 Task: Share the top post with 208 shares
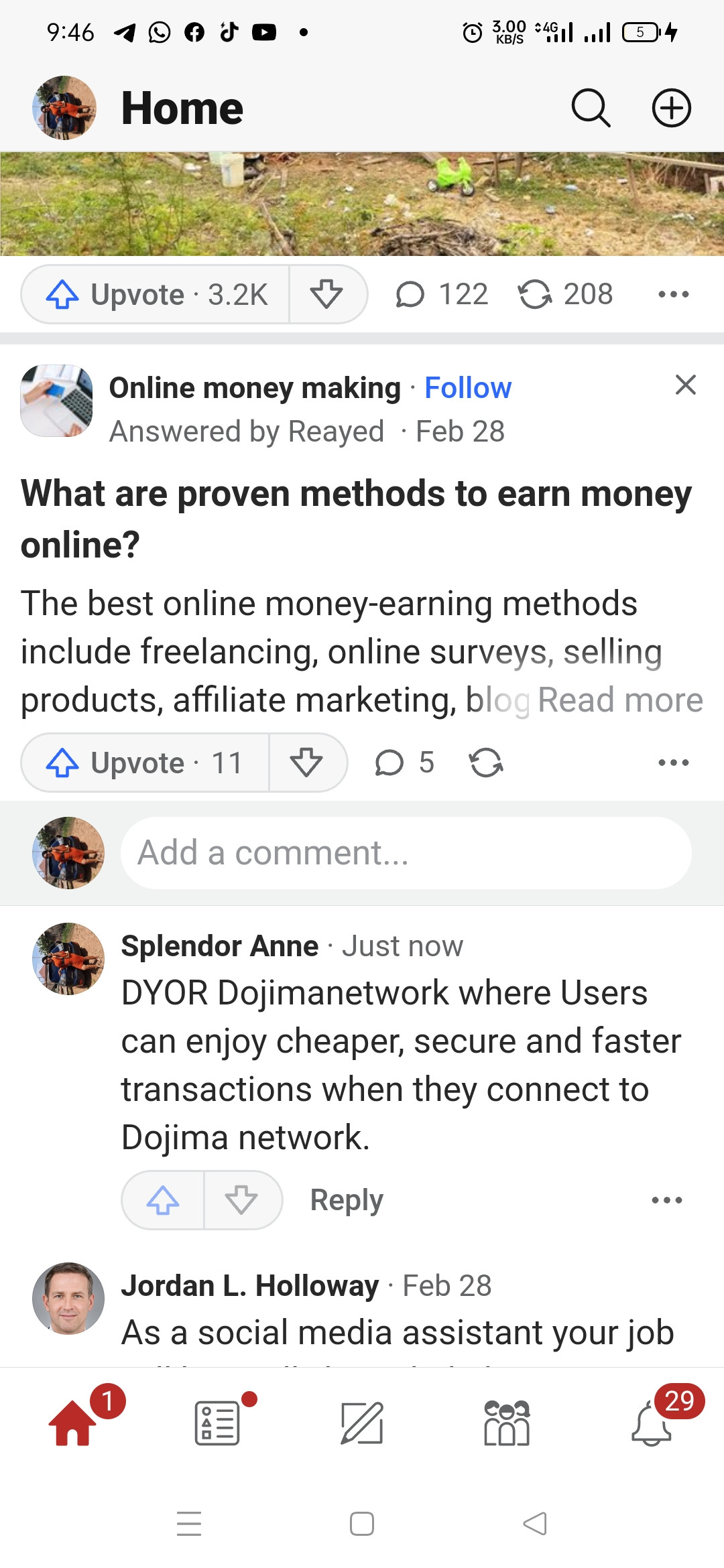coord(566,294)
